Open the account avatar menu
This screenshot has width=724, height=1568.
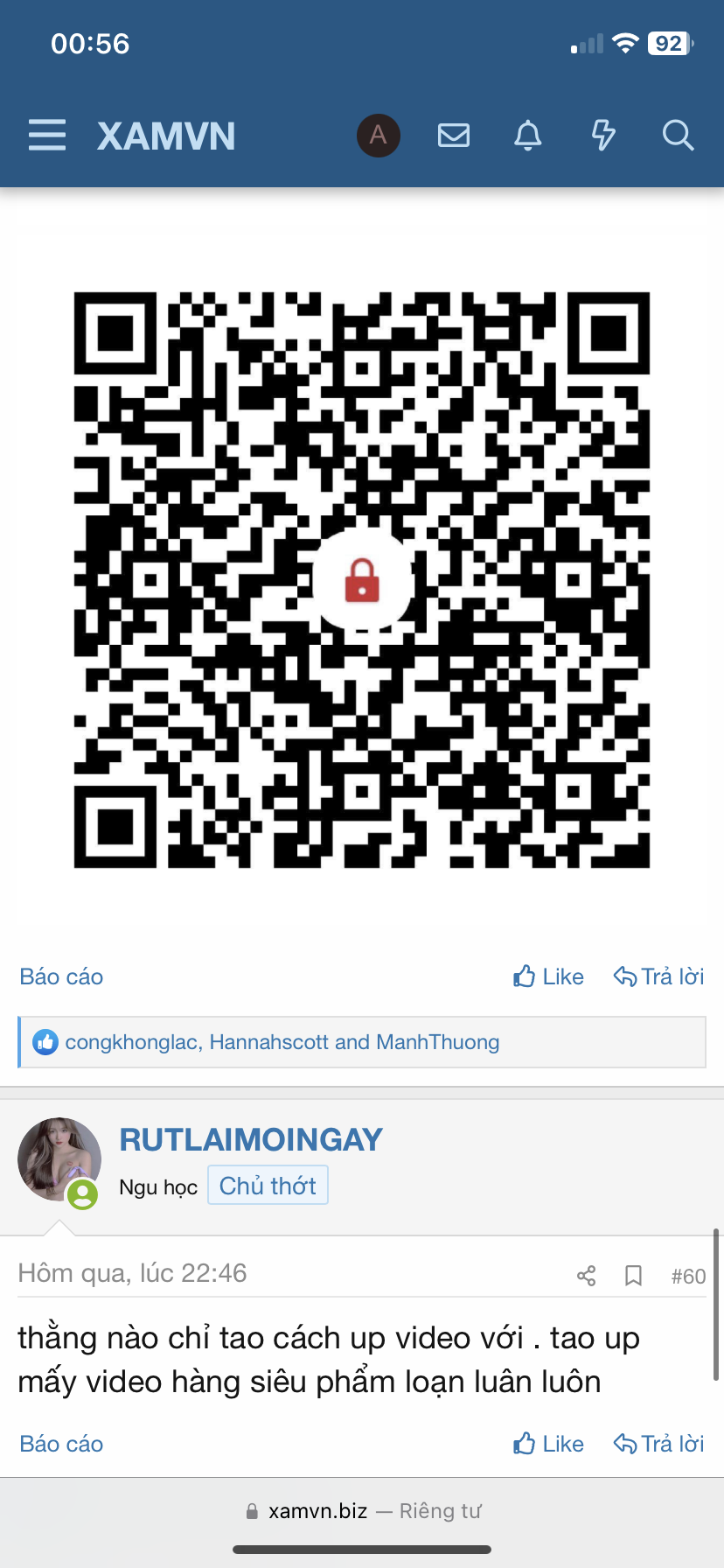[378, 136]
